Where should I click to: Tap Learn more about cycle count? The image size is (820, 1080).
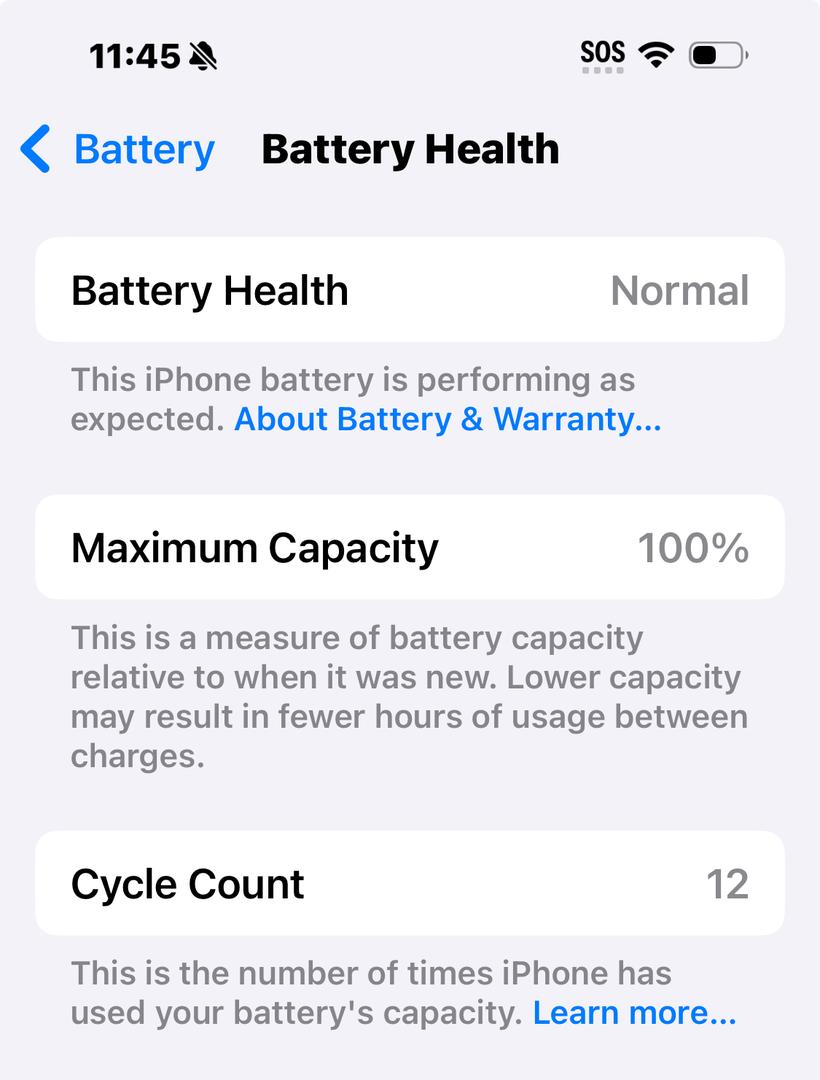click(x=634, y=1013)
